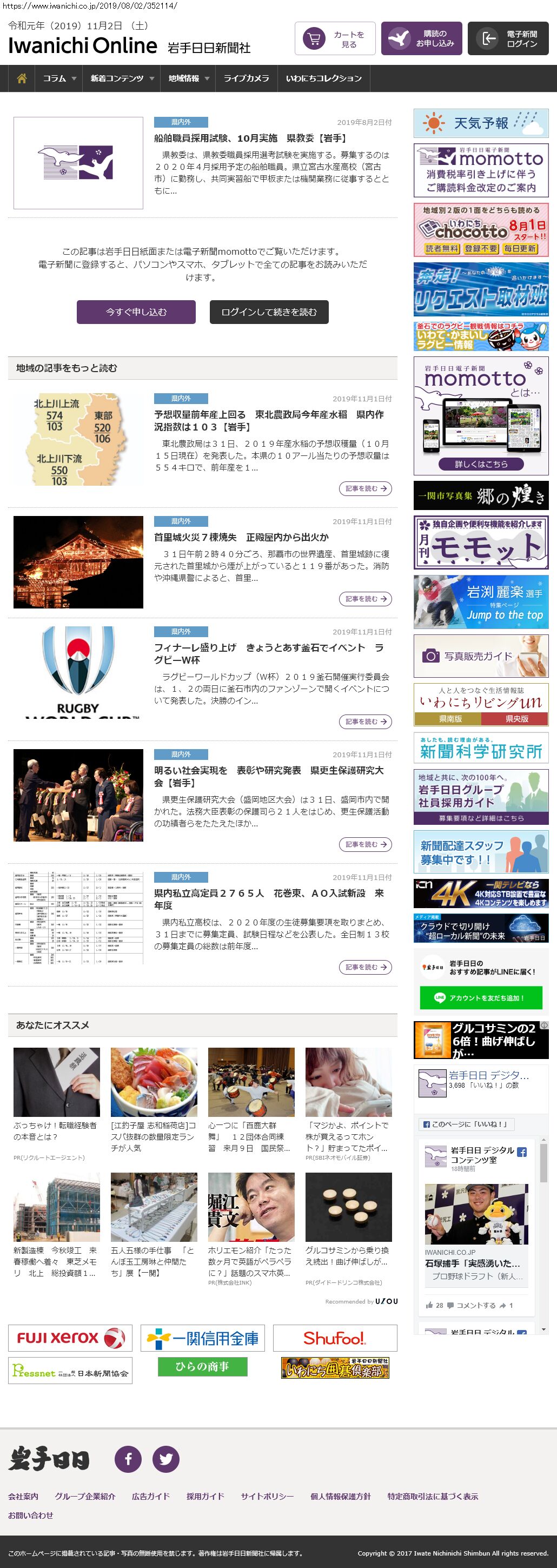Open 購読のお申し込み subscription page
Screen dimensions: 557x1568
pyautogui.click(x=421, y=39)
